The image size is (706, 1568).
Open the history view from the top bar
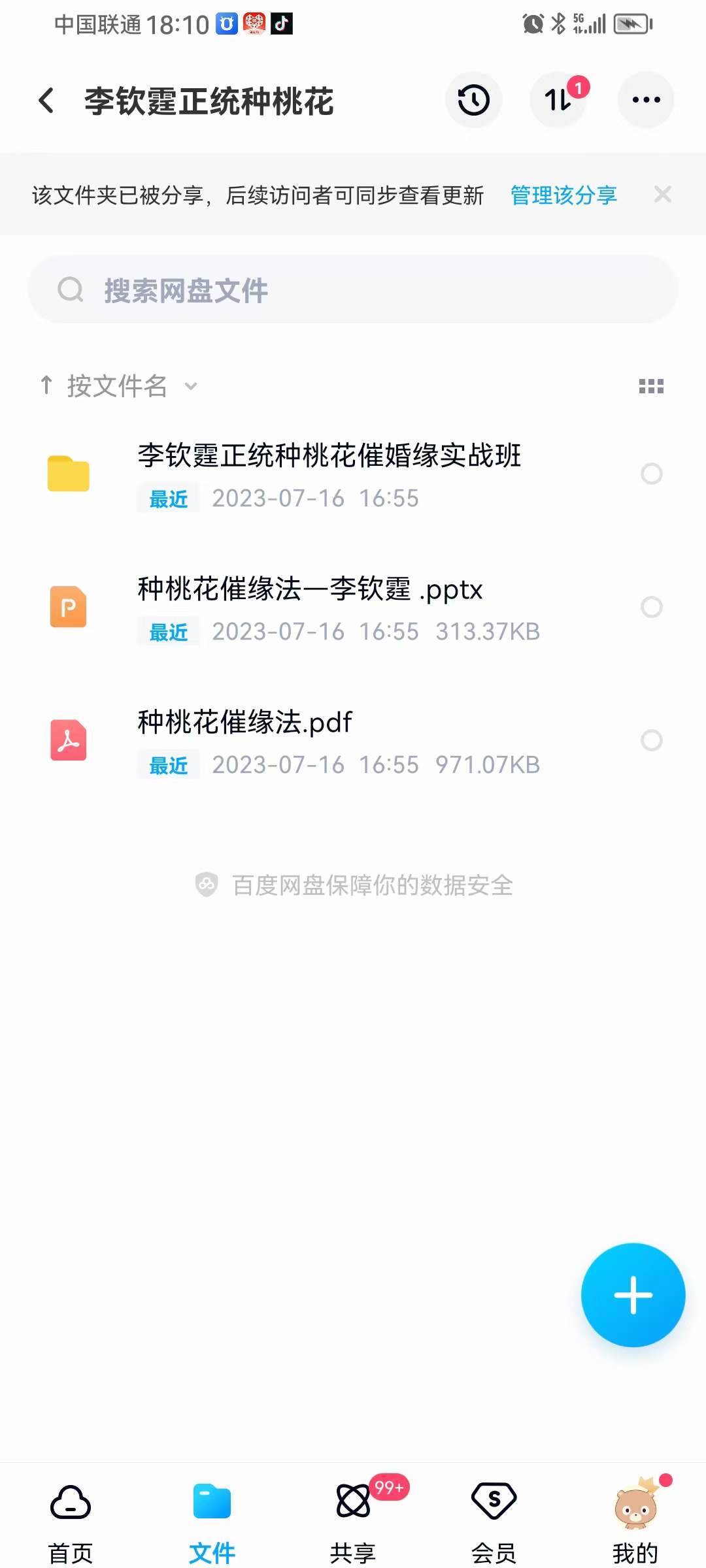pyautogui.click(x=473, y=100)
